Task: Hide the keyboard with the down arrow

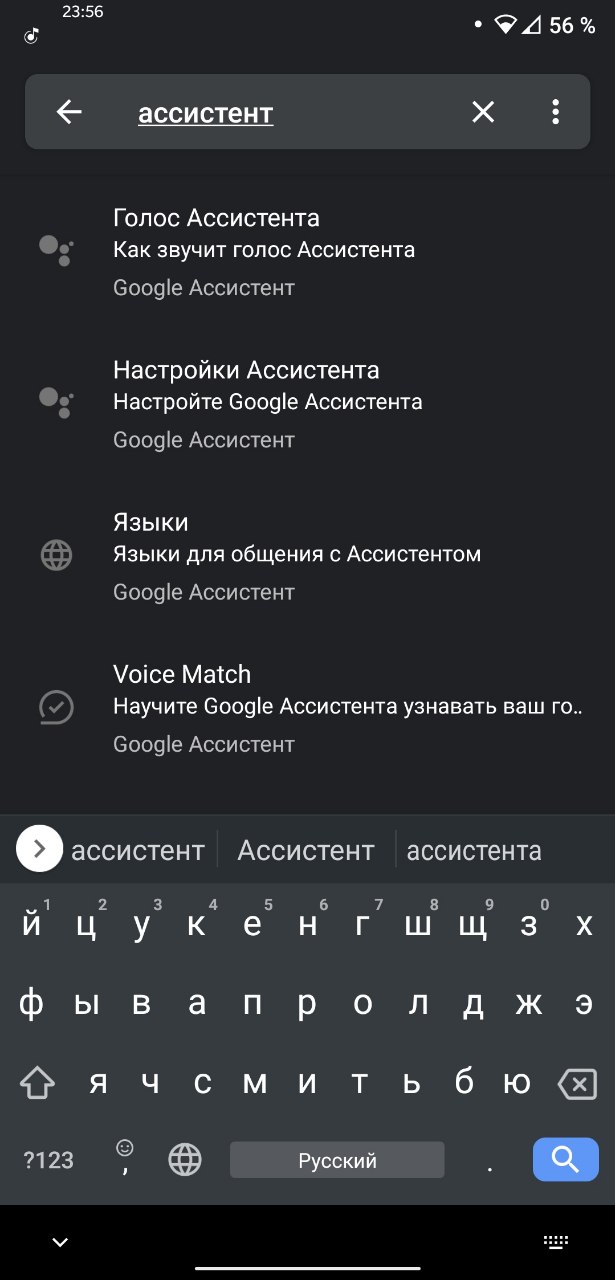Action: [x=61, y=1242]
